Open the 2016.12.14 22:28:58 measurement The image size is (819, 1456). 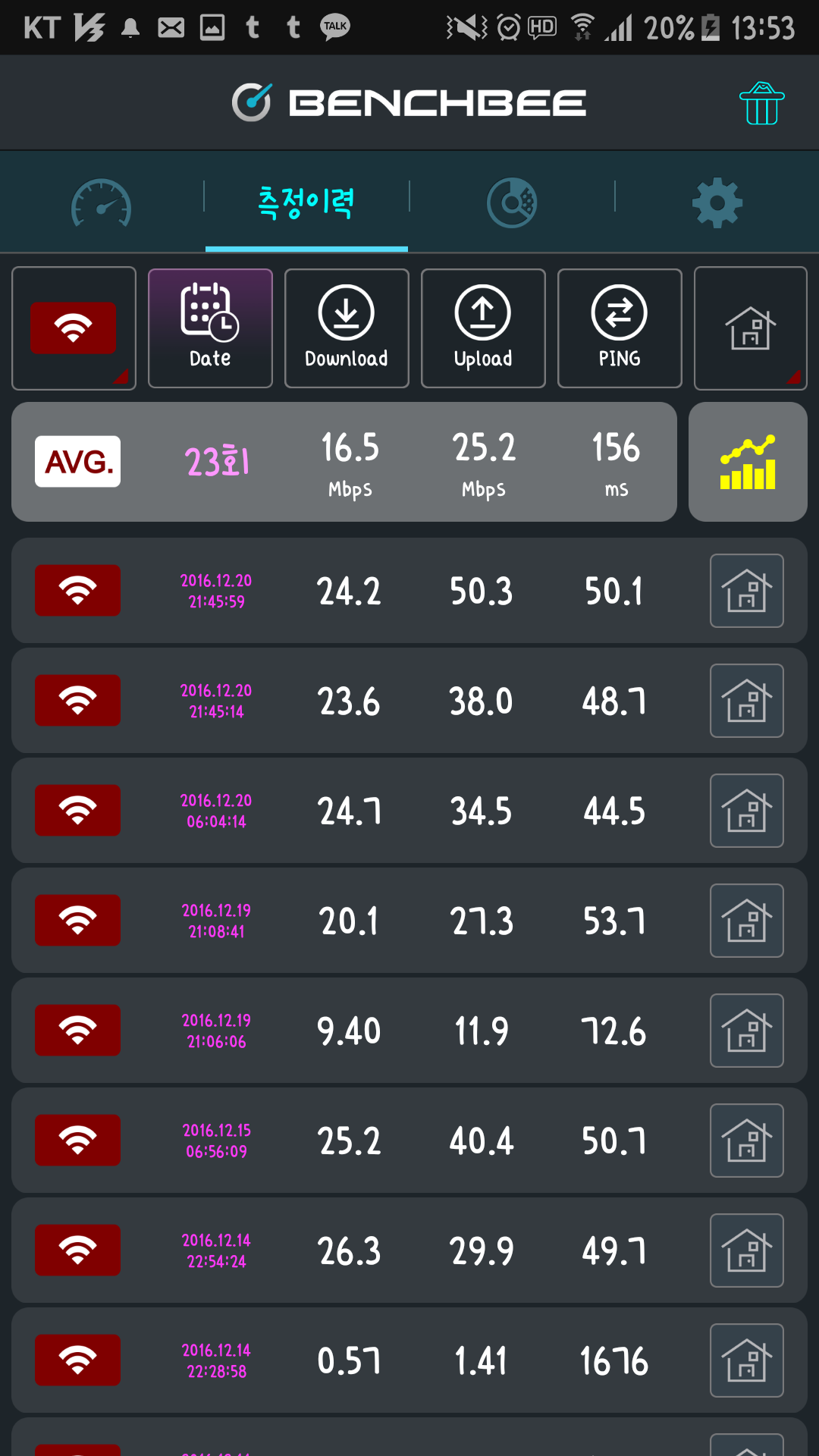tap(409, 1360)
